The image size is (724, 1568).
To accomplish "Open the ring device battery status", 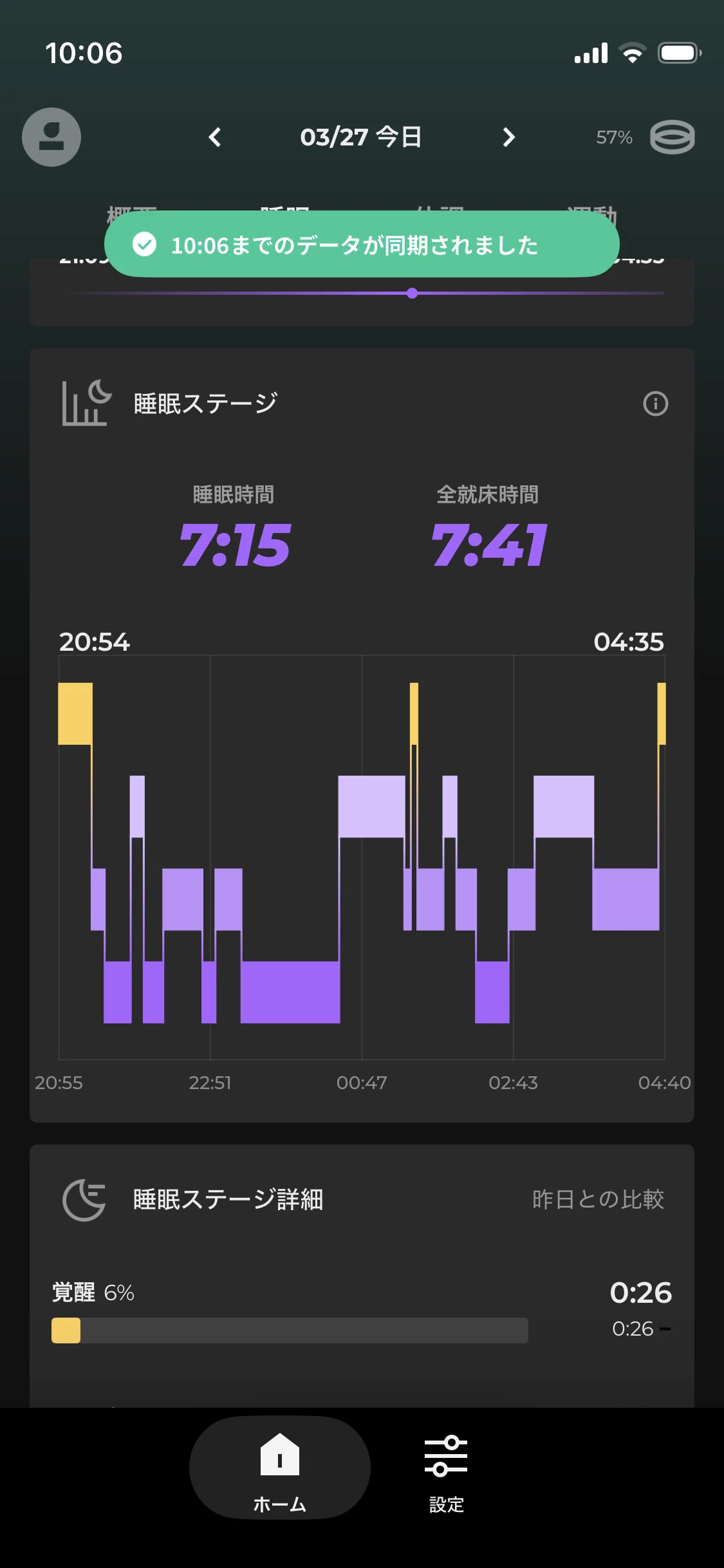I will click(645, 137).
